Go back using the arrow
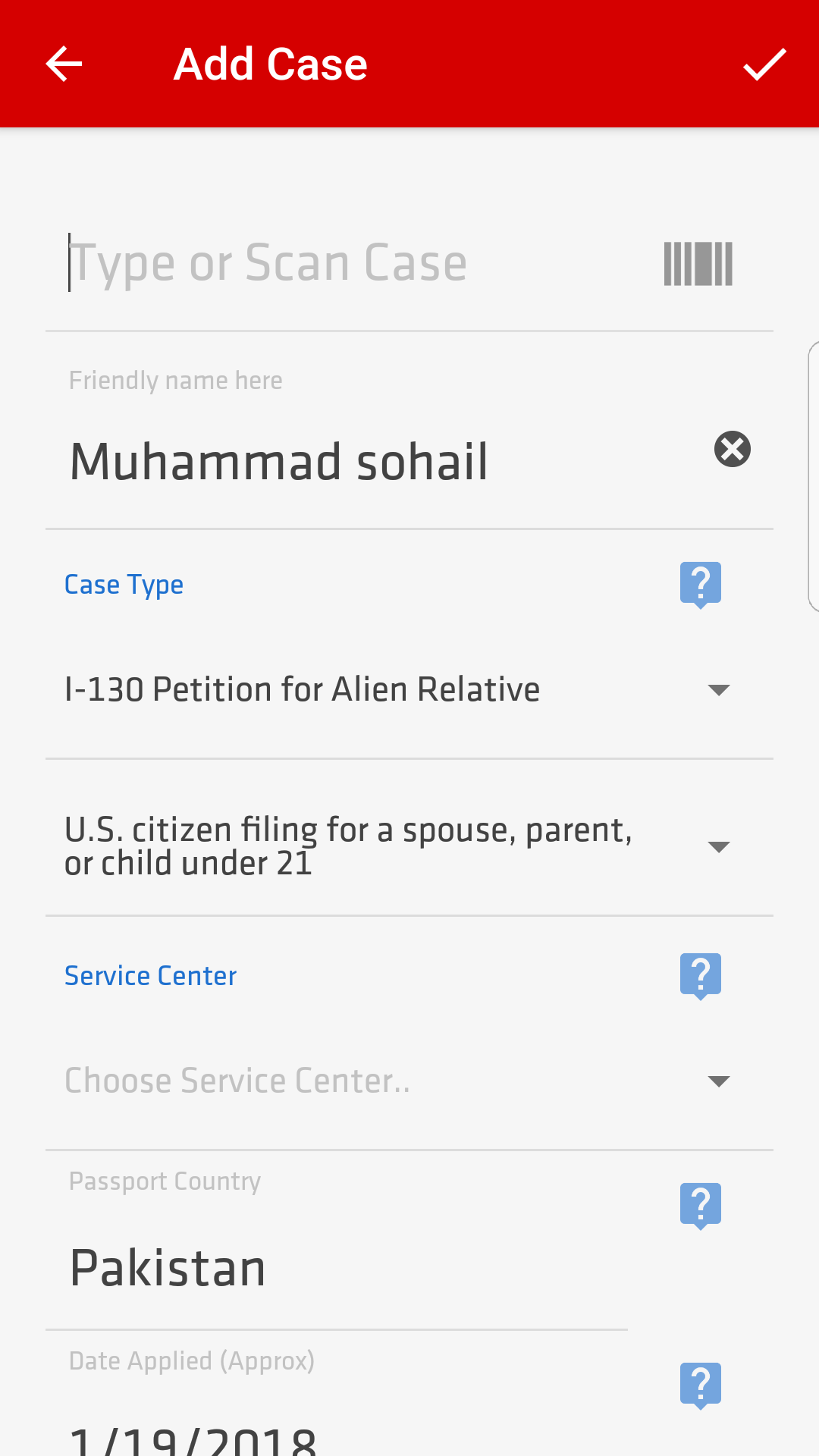The image size is (819, 1456). coord(64,64)
